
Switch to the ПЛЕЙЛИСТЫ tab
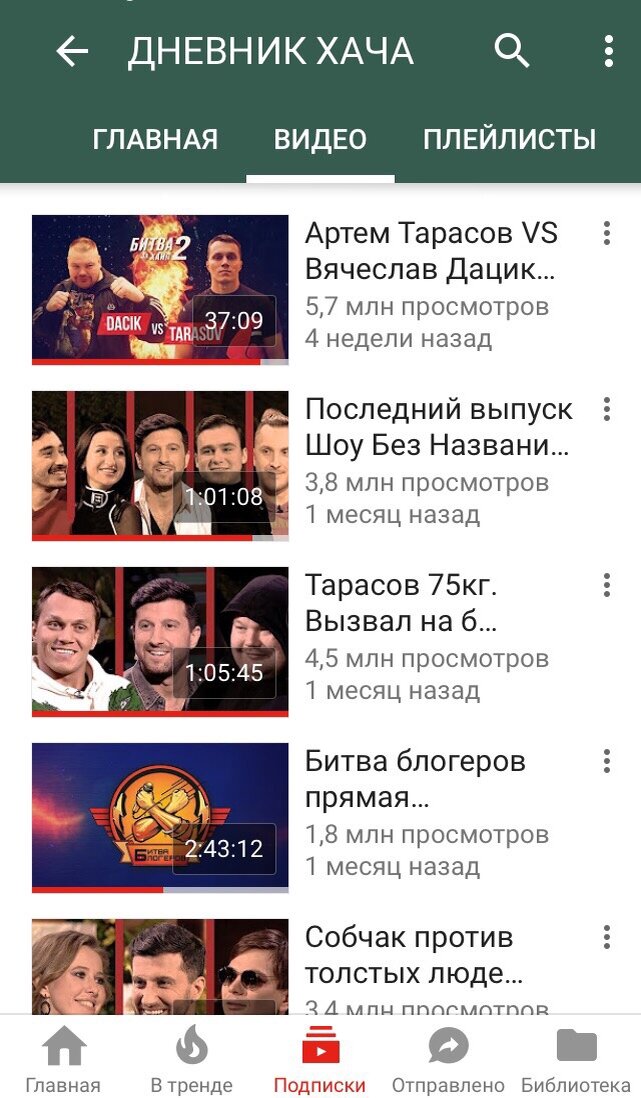509,139
